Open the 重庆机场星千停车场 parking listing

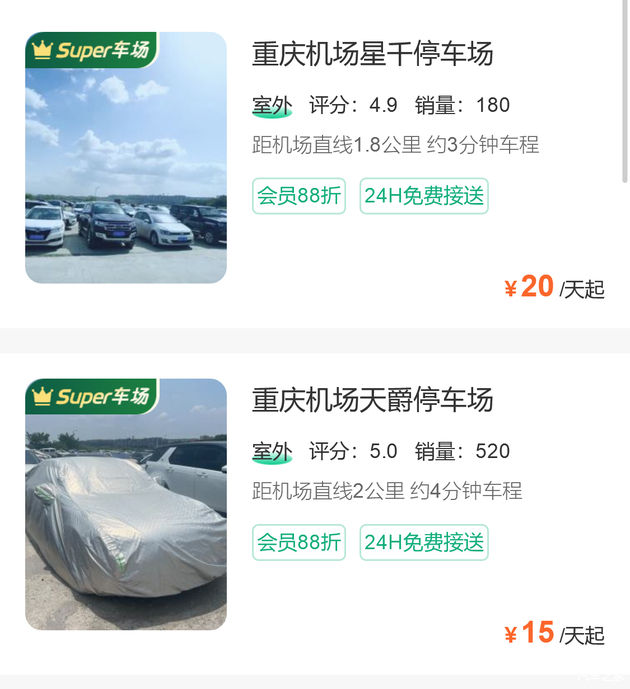tap(372, 54)
